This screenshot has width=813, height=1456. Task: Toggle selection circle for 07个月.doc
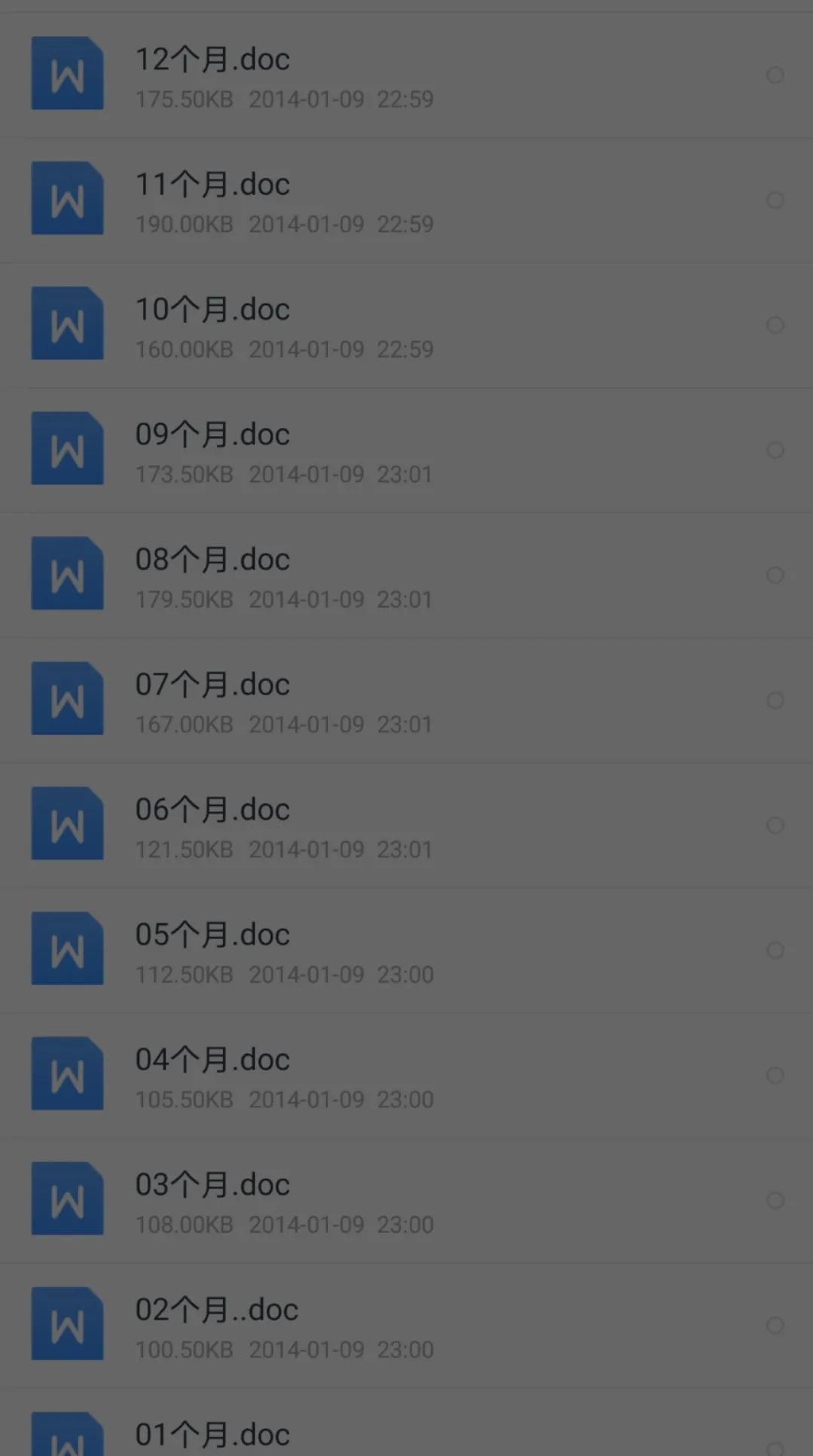click(775, 700)
